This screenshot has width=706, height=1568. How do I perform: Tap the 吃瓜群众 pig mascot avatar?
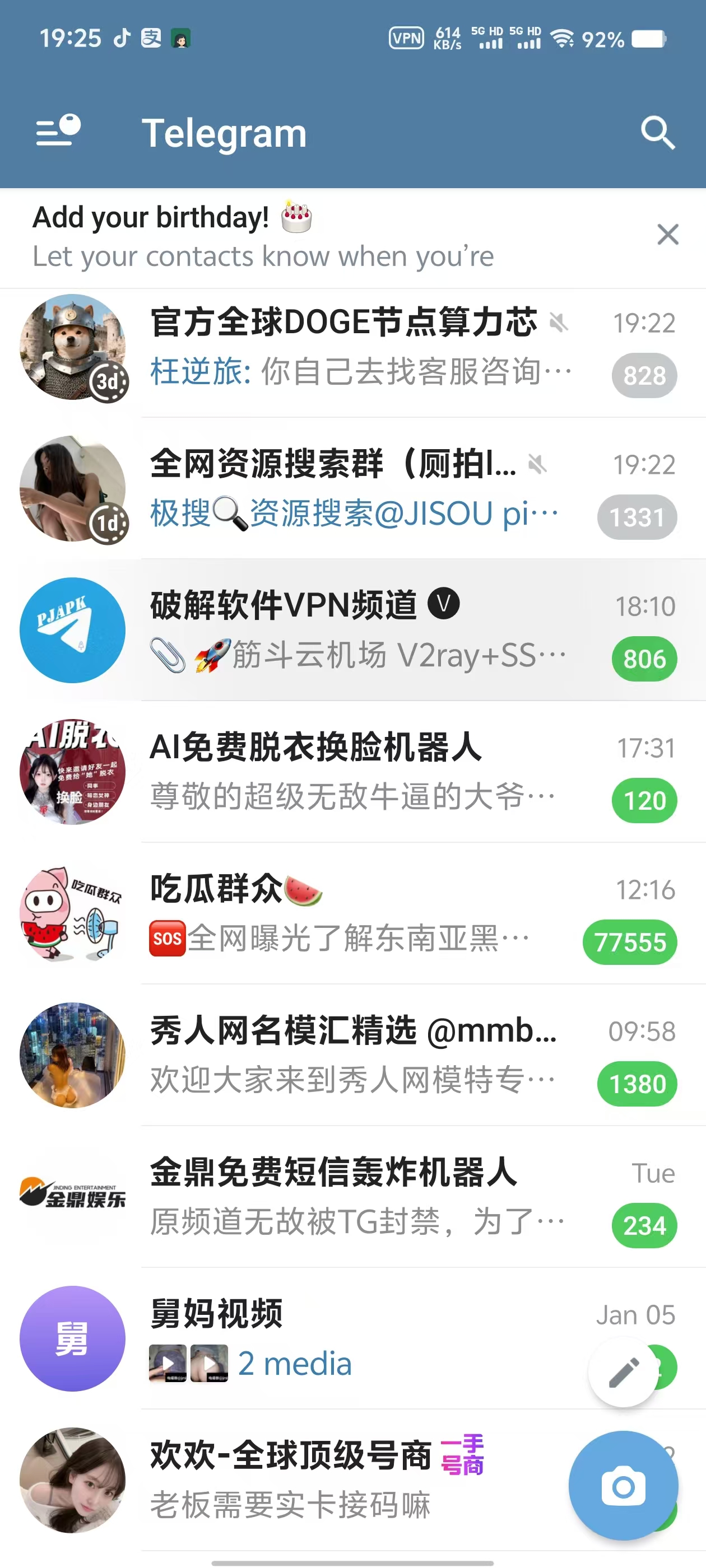[72, 913]
